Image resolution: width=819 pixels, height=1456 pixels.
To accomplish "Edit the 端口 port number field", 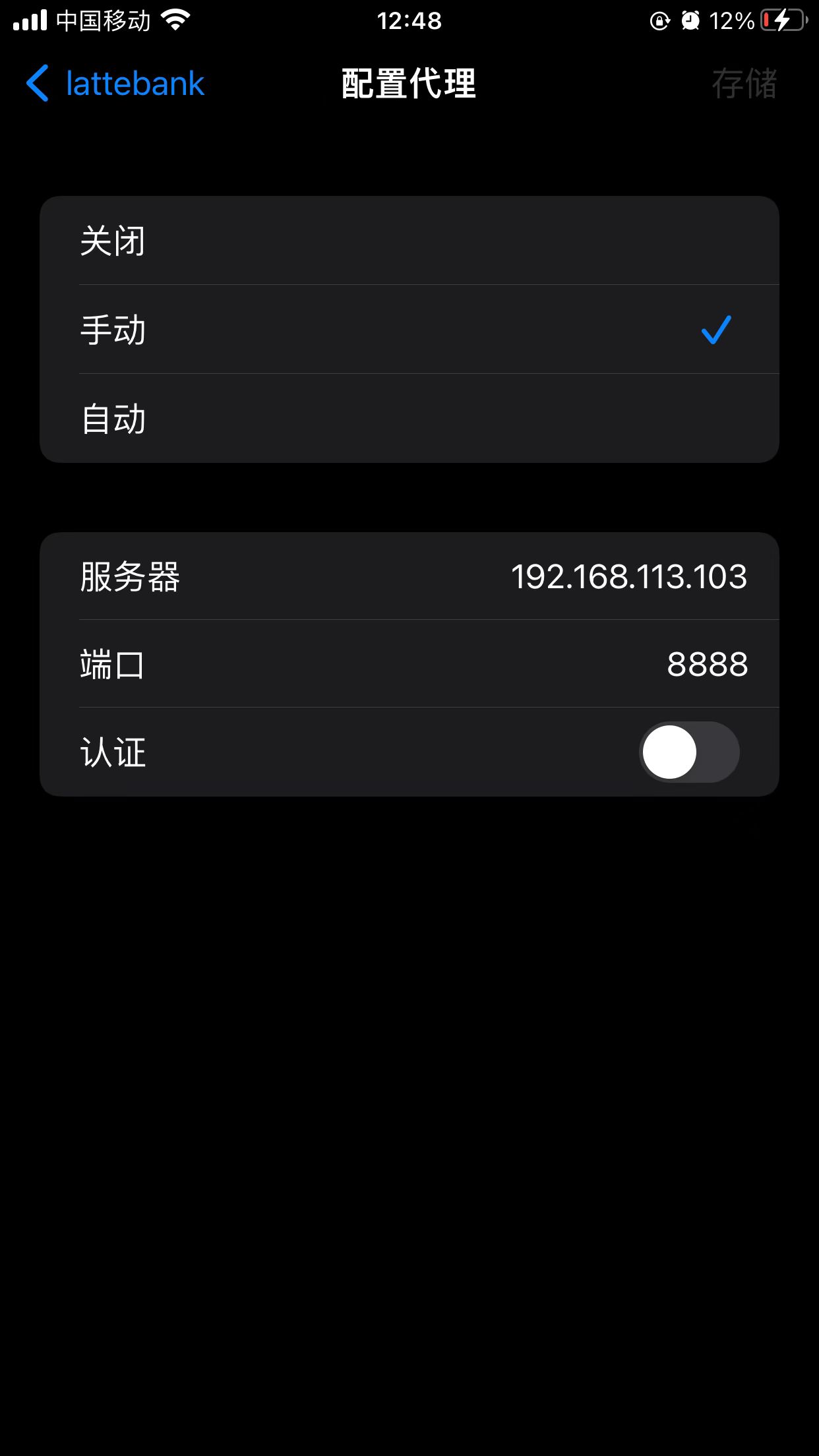I will pyautogui.click(x=706, y=664).
